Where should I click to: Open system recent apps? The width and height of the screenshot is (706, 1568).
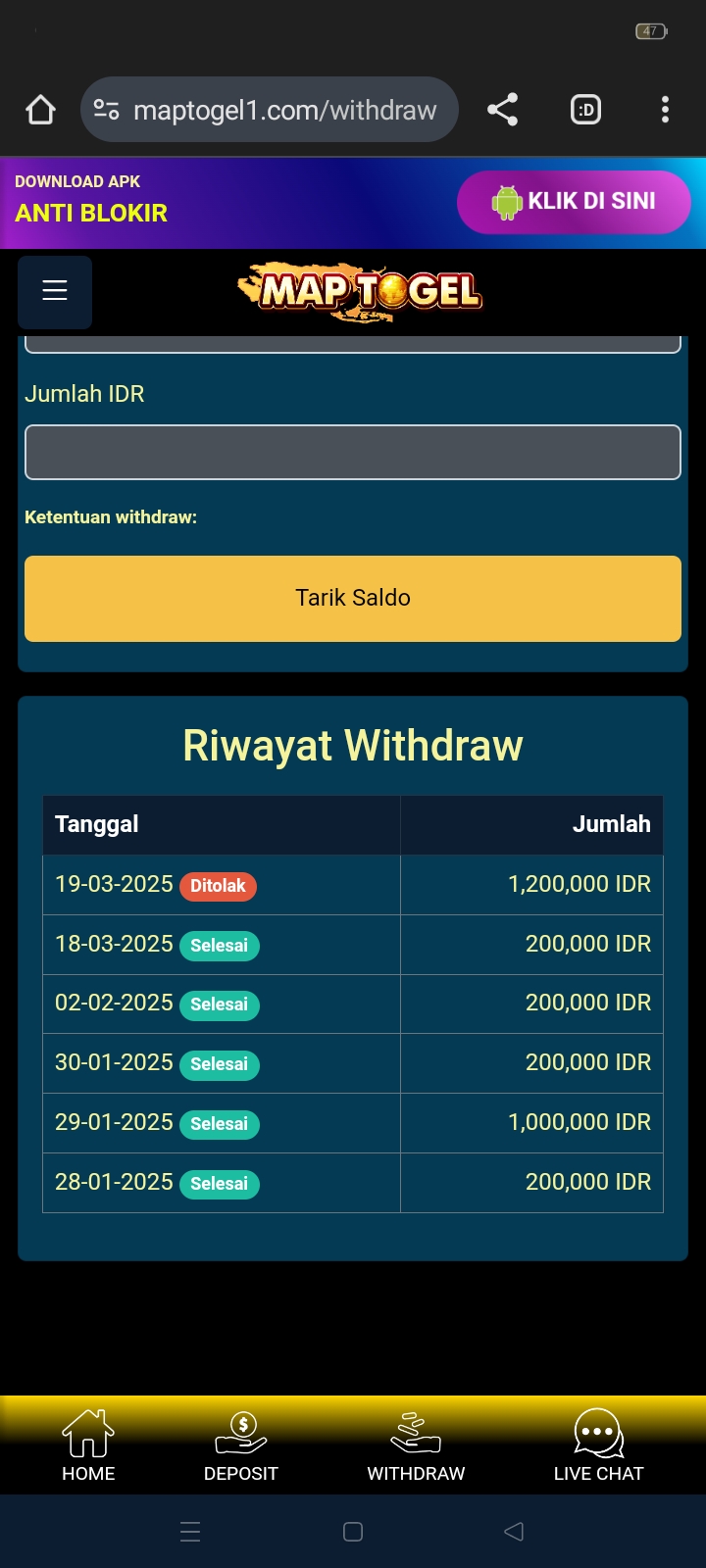point(191,1532)
